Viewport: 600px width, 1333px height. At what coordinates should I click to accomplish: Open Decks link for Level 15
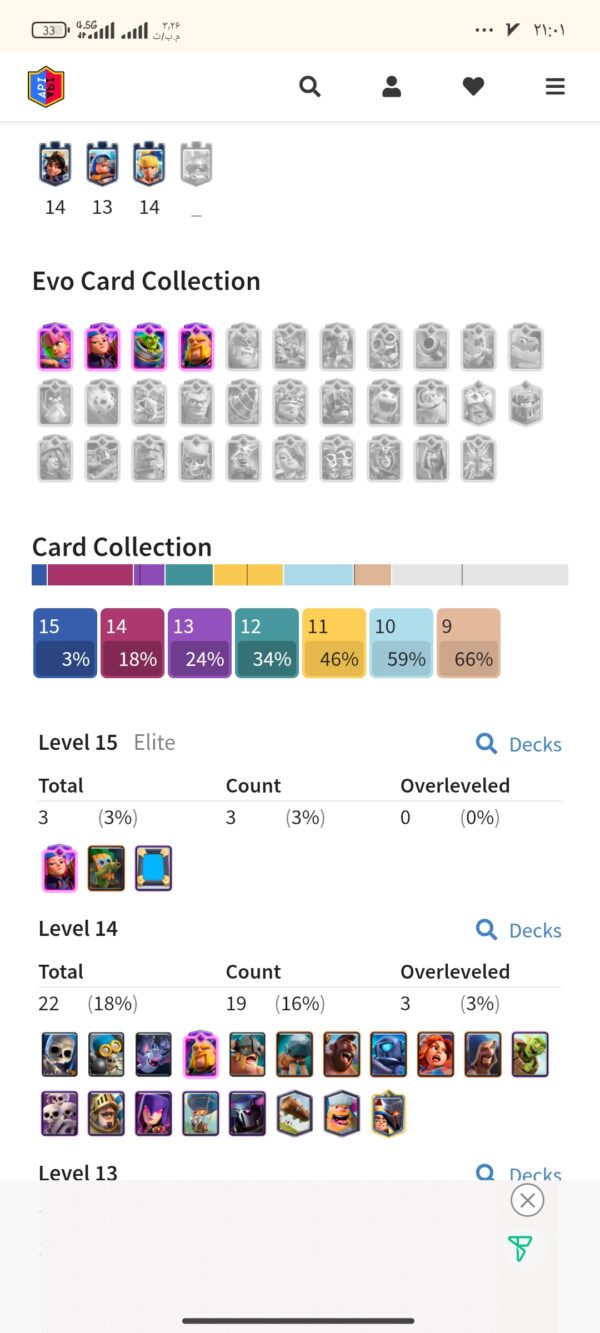pos(519,744)
